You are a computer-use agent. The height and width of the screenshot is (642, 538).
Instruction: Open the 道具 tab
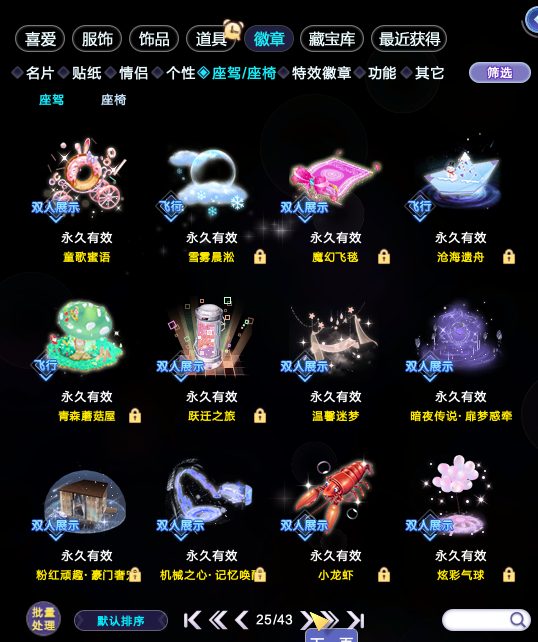point(211,39)
